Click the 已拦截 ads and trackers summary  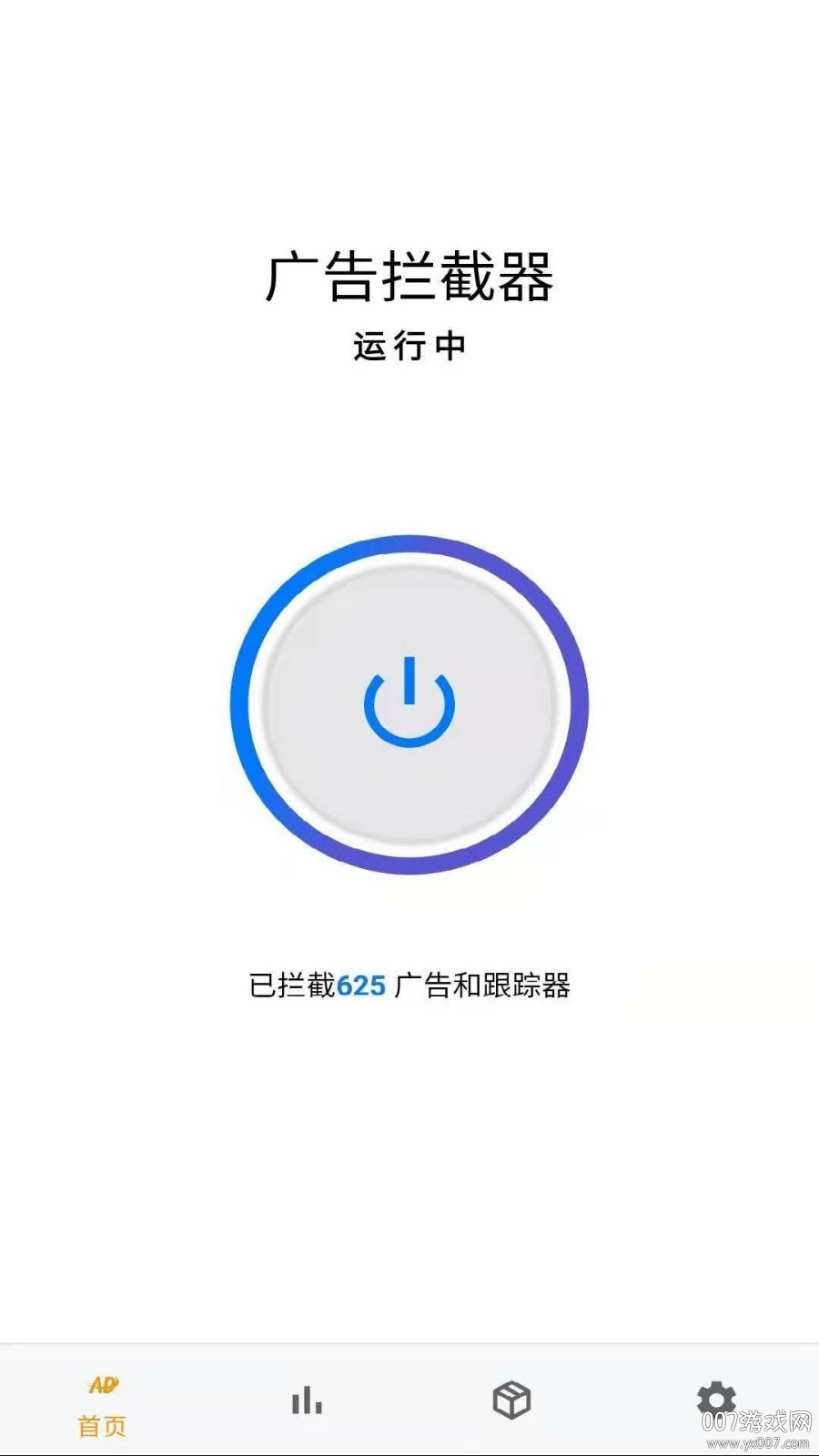[412, 983]
